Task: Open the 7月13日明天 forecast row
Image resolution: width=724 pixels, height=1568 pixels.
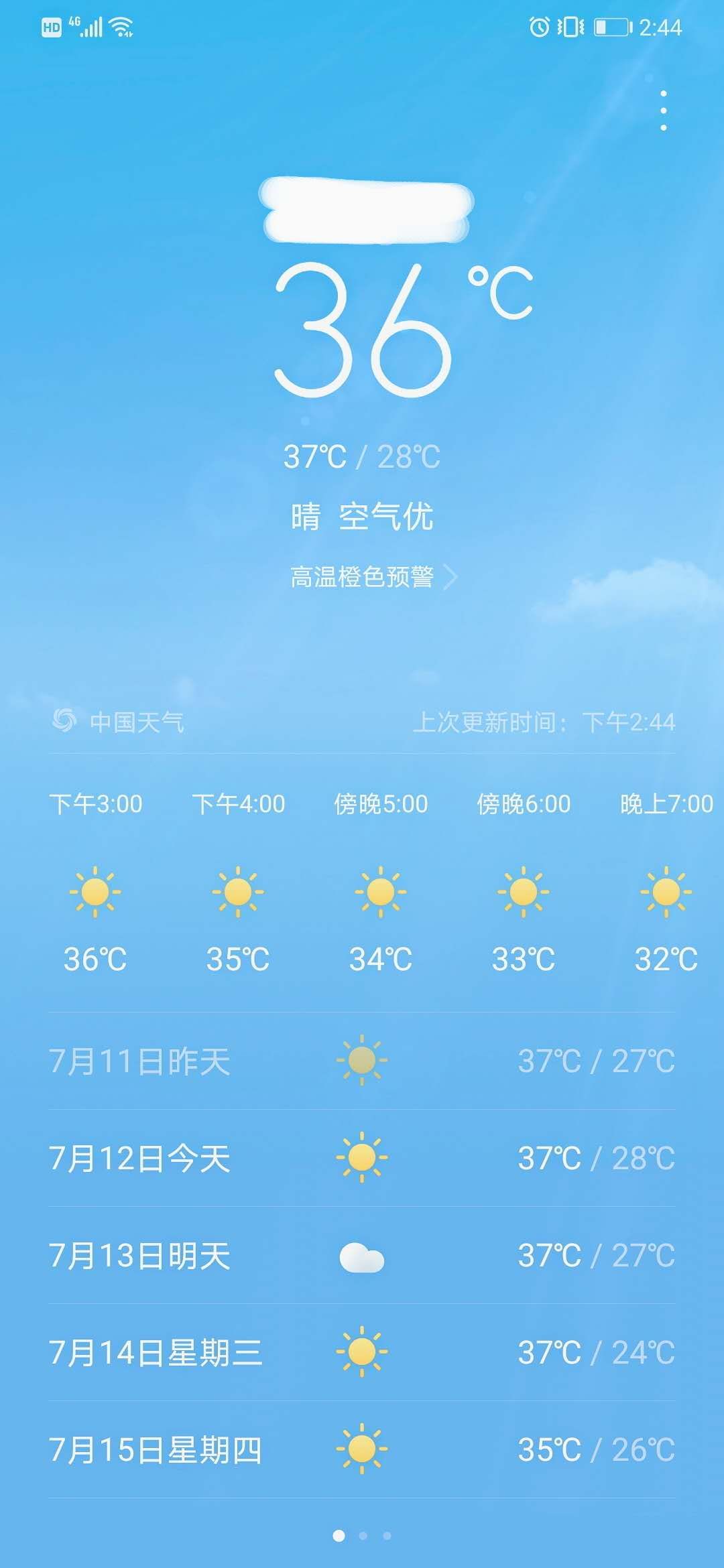Action: 361,1256
